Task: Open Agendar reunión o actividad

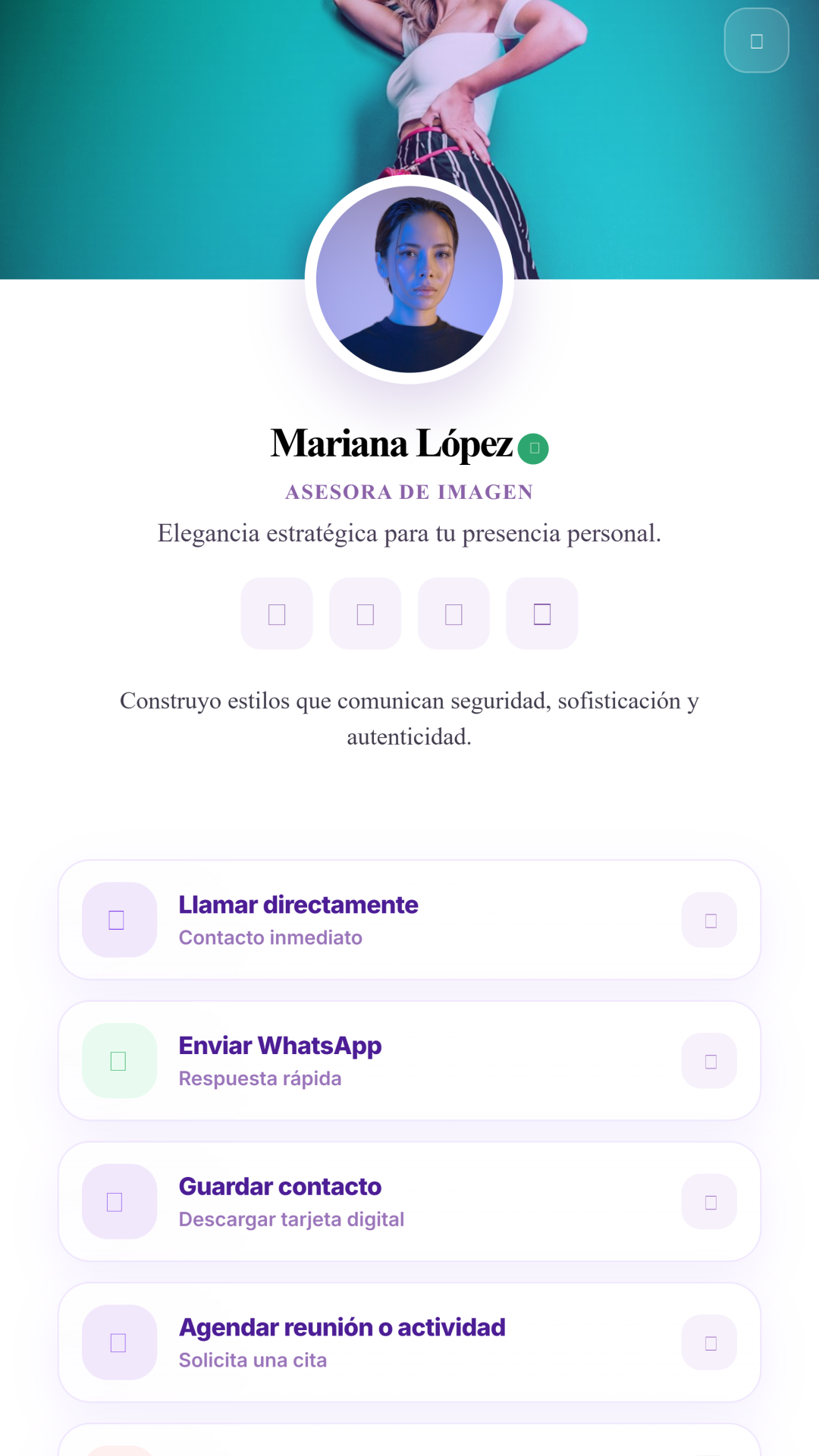Action: point(409,1343)
